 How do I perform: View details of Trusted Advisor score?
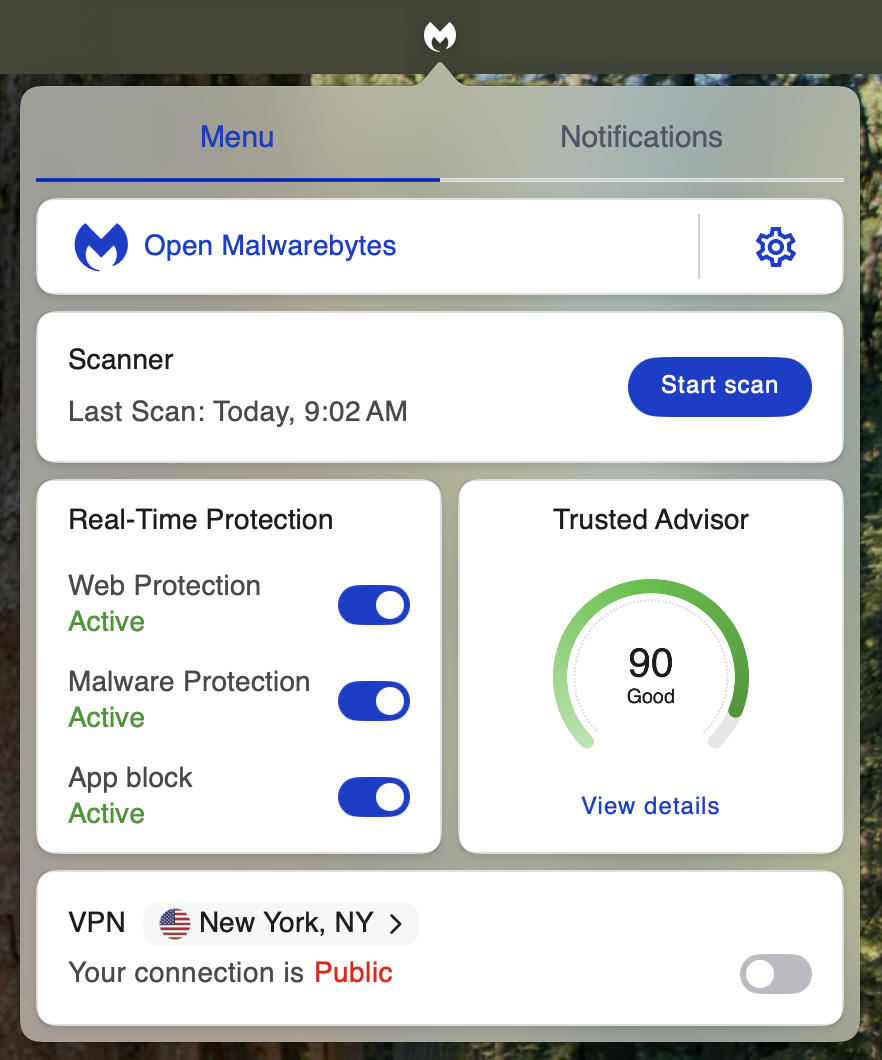click(650, 806)
